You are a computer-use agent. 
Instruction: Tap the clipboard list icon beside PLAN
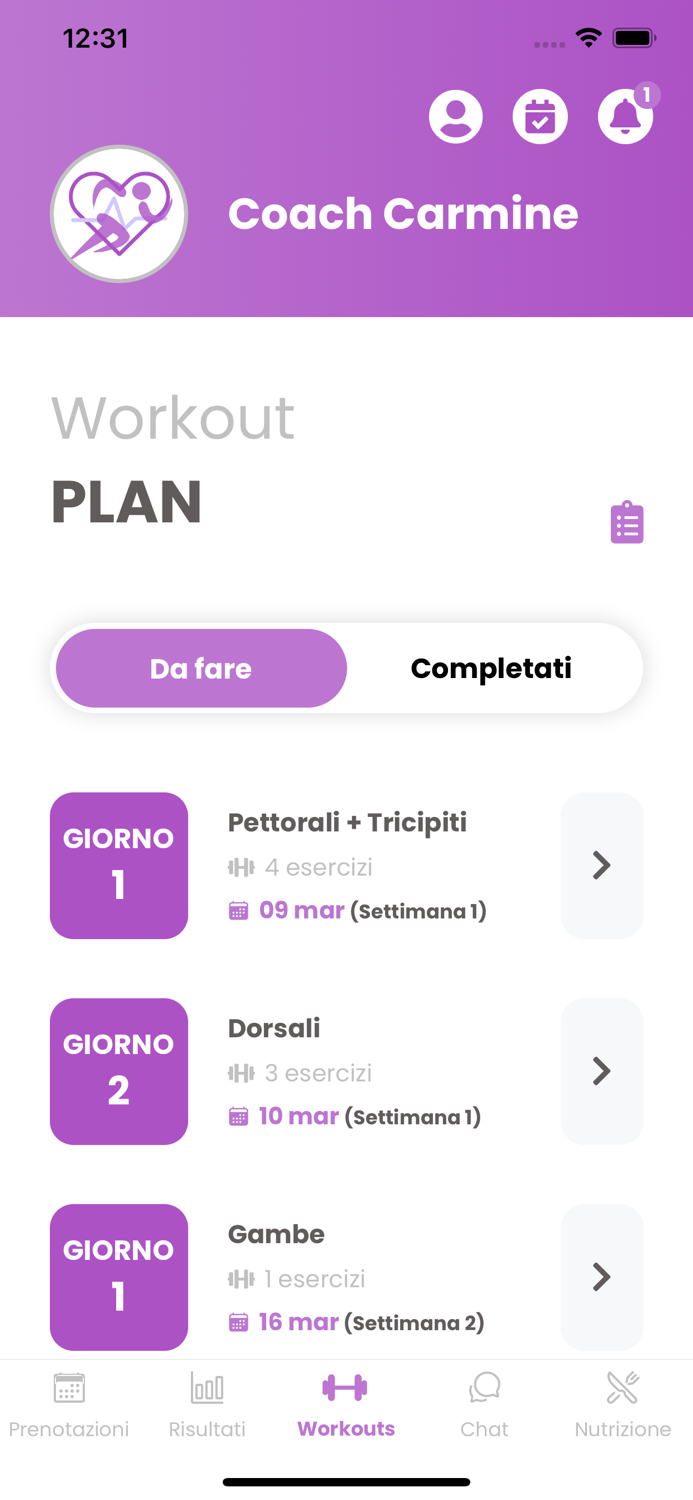click(627, 522)
